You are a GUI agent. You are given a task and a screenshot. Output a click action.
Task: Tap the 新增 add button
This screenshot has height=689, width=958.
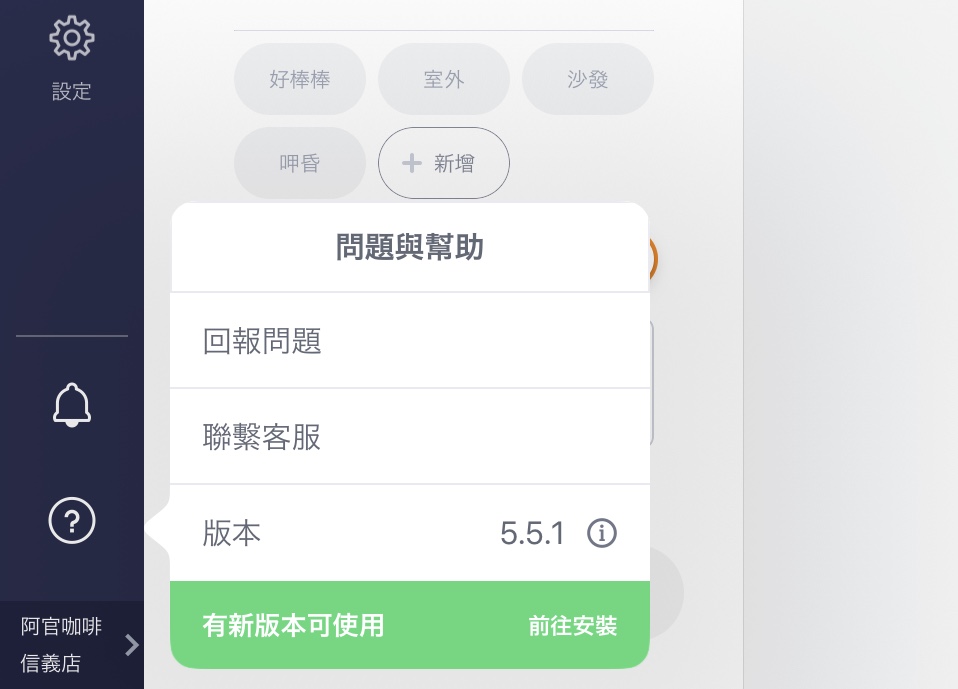pos(444,163)
